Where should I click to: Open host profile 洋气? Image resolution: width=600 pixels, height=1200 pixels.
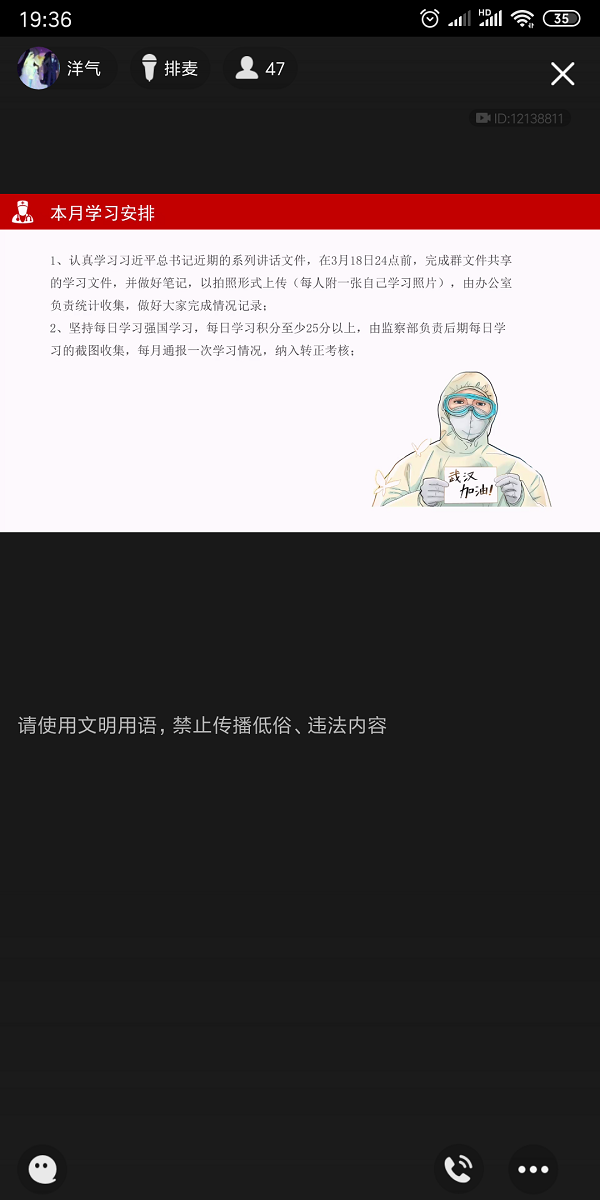click(x=65, y=69)
